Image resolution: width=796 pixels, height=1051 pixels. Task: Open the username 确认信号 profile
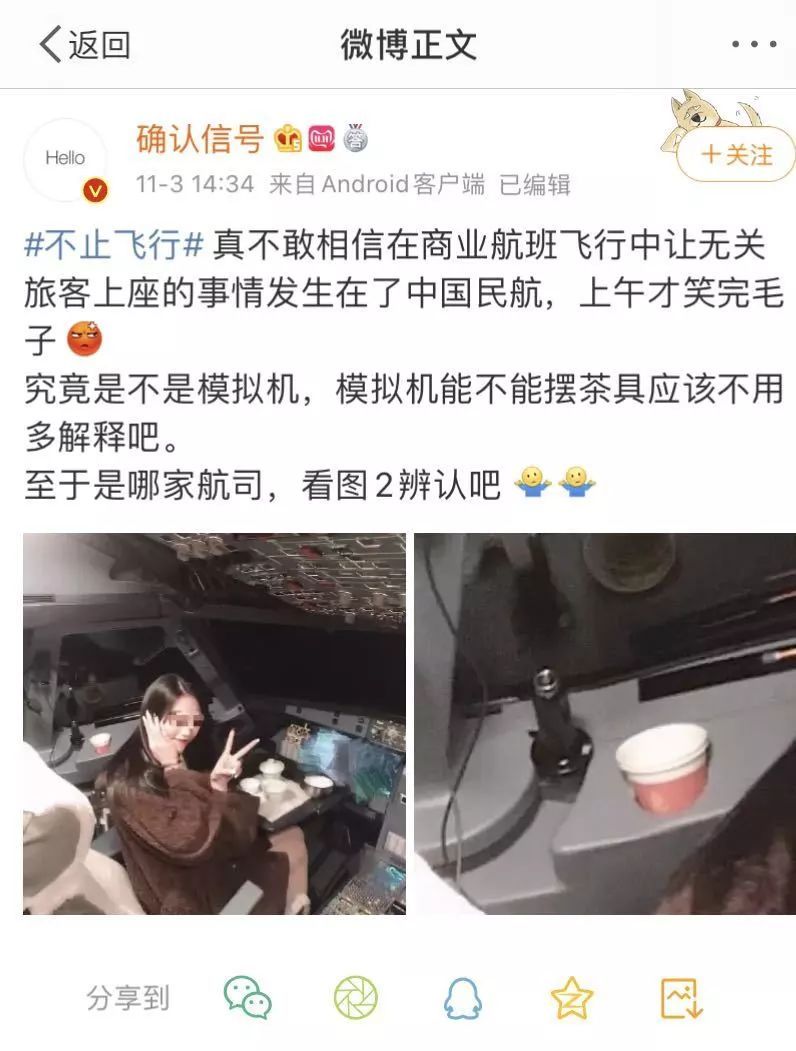coord(199,139)
